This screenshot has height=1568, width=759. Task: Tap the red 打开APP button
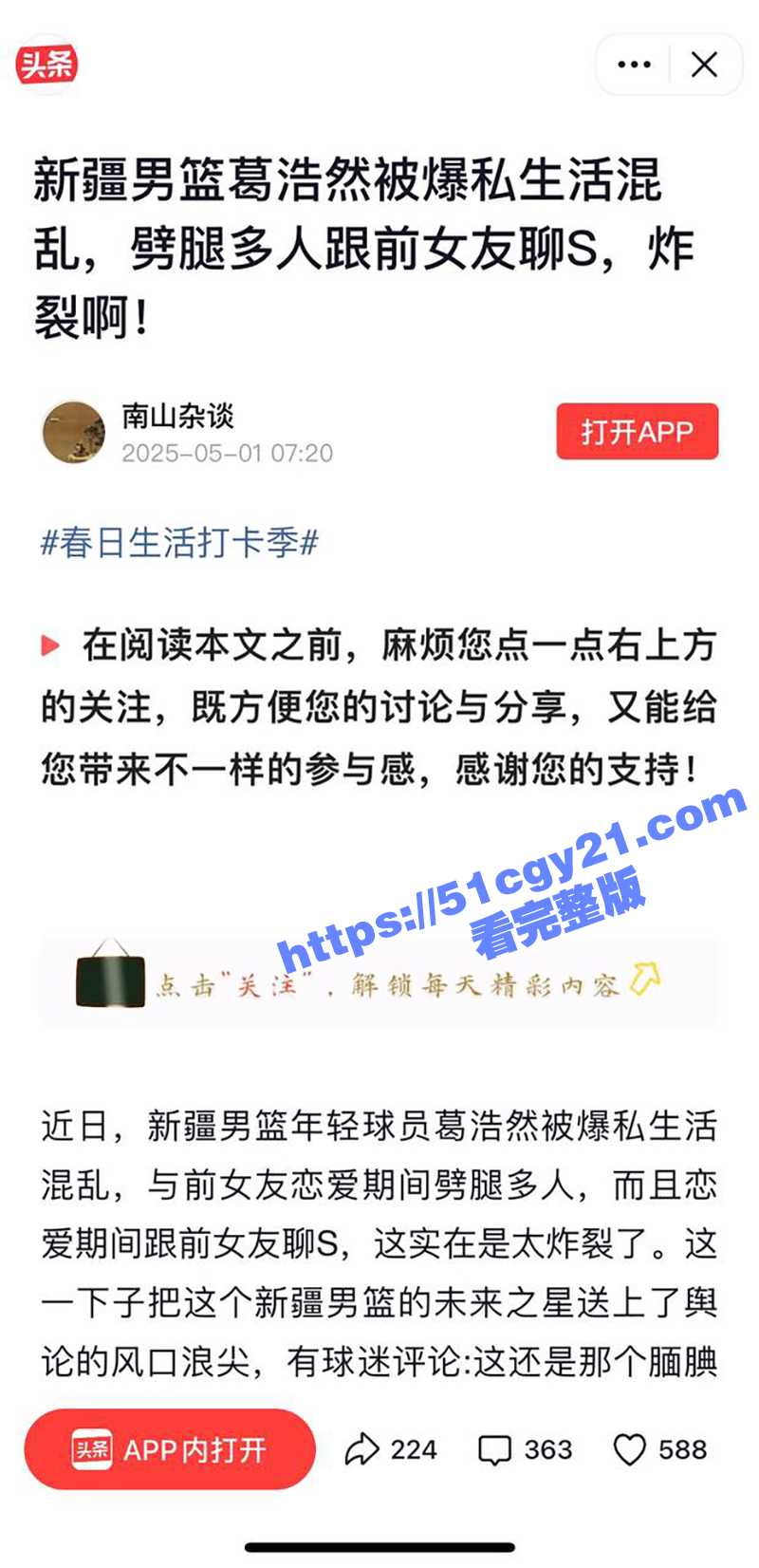click(637, 432)
